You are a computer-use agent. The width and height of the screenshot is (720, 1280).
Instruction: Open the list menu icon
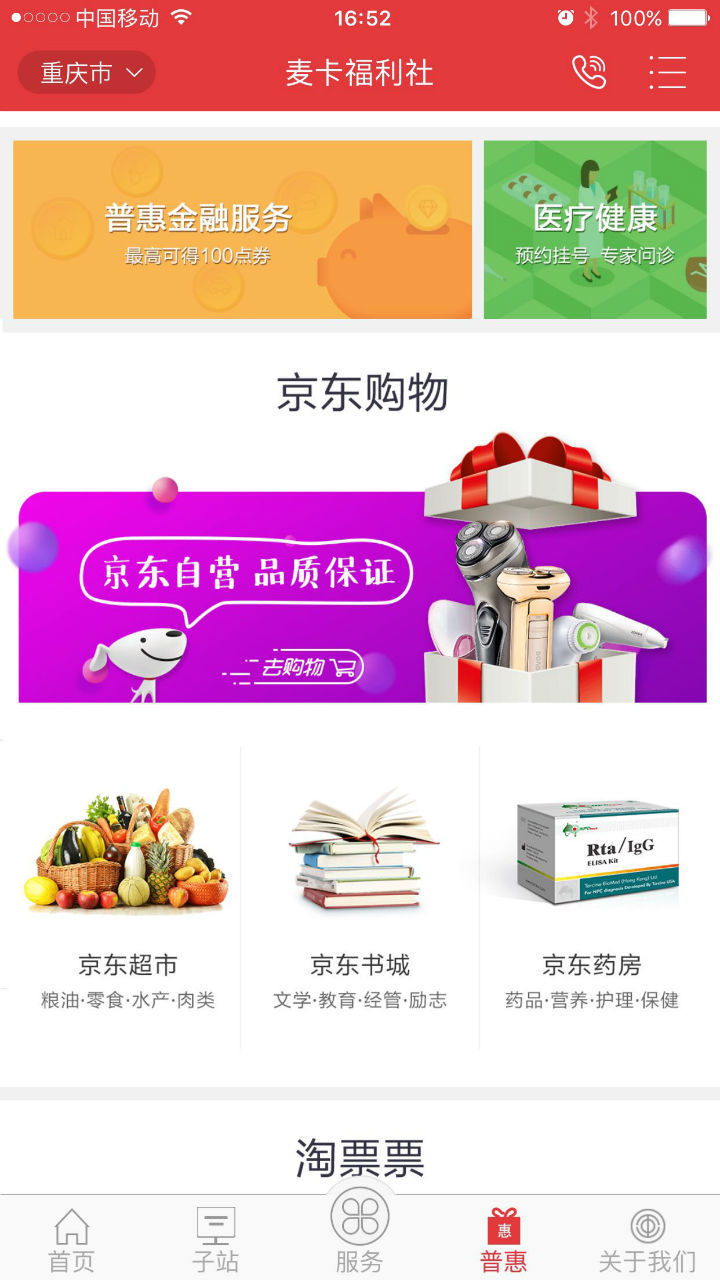(x=667, y=72)
